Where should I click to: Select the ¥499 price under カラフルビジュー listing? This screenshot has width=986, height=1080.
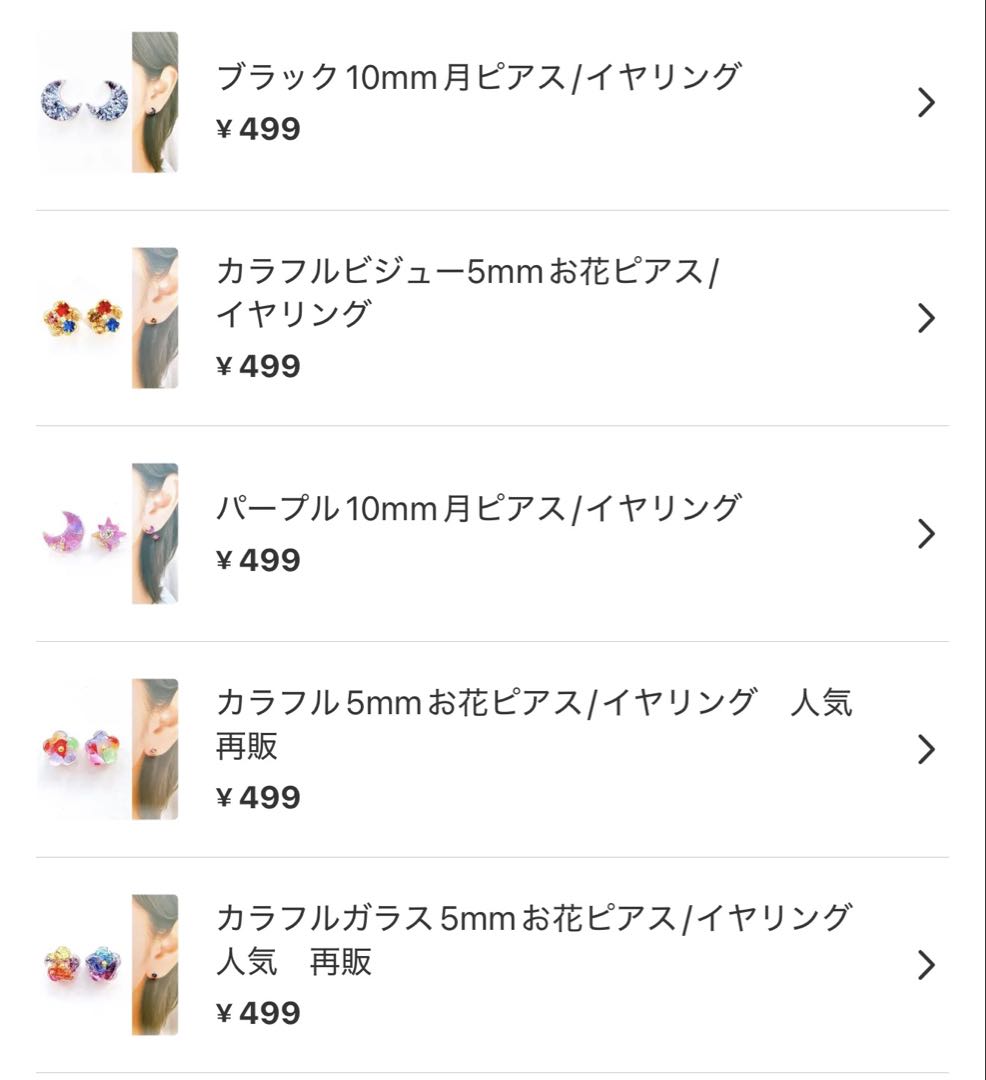pos(256,365)
